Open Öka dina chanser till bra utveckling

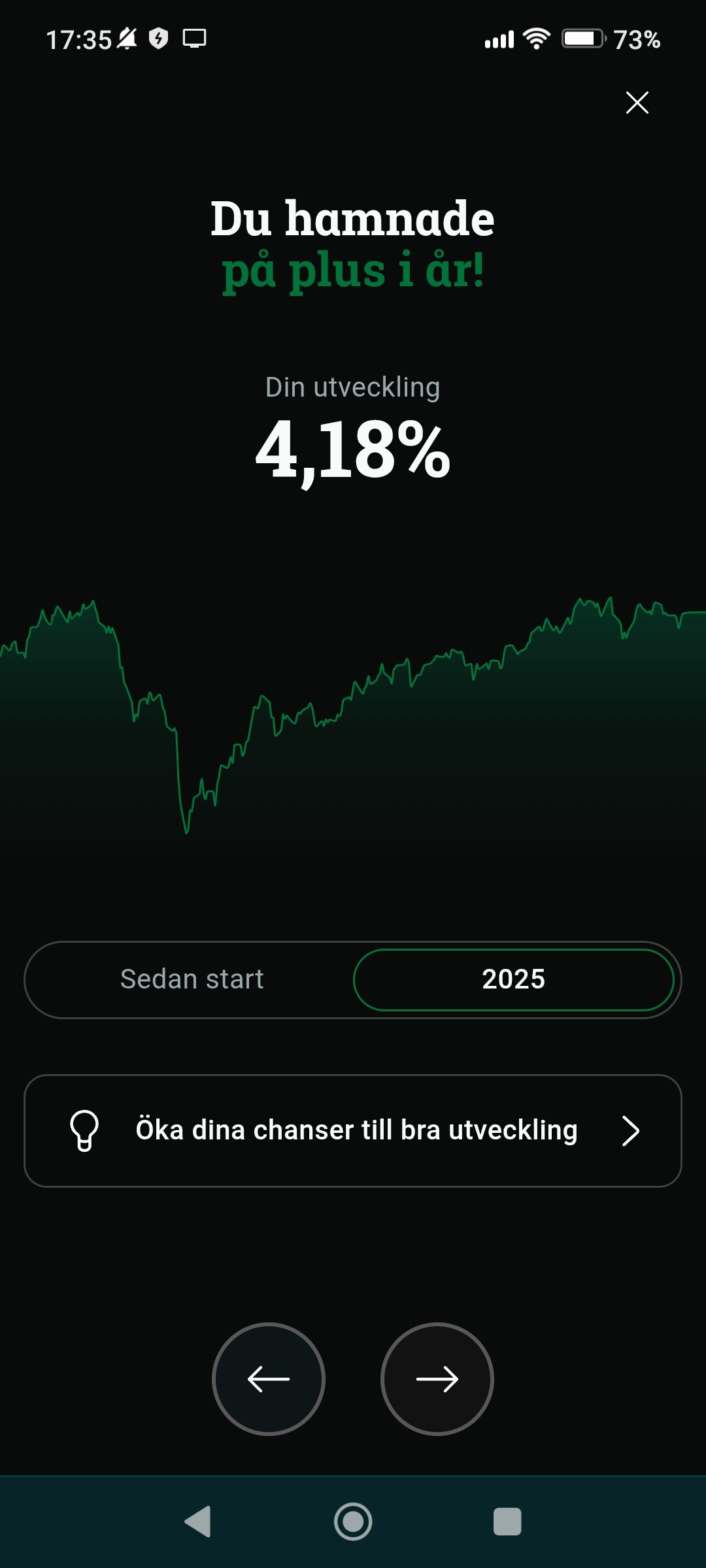coord(353,1130)
